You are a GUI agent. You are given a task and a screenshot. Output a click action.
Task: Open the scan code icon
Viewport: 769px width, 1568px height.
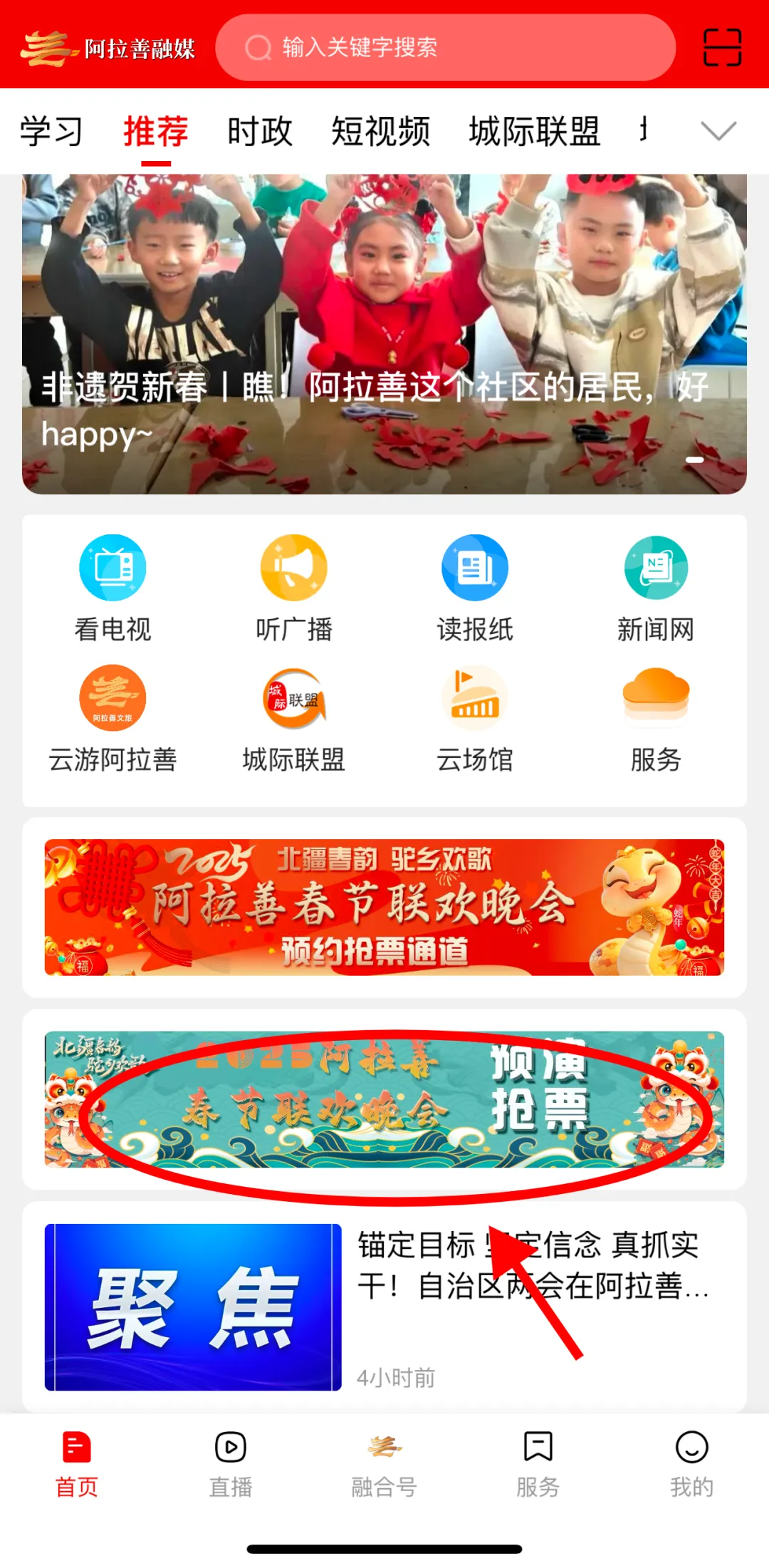coord(722,48)
